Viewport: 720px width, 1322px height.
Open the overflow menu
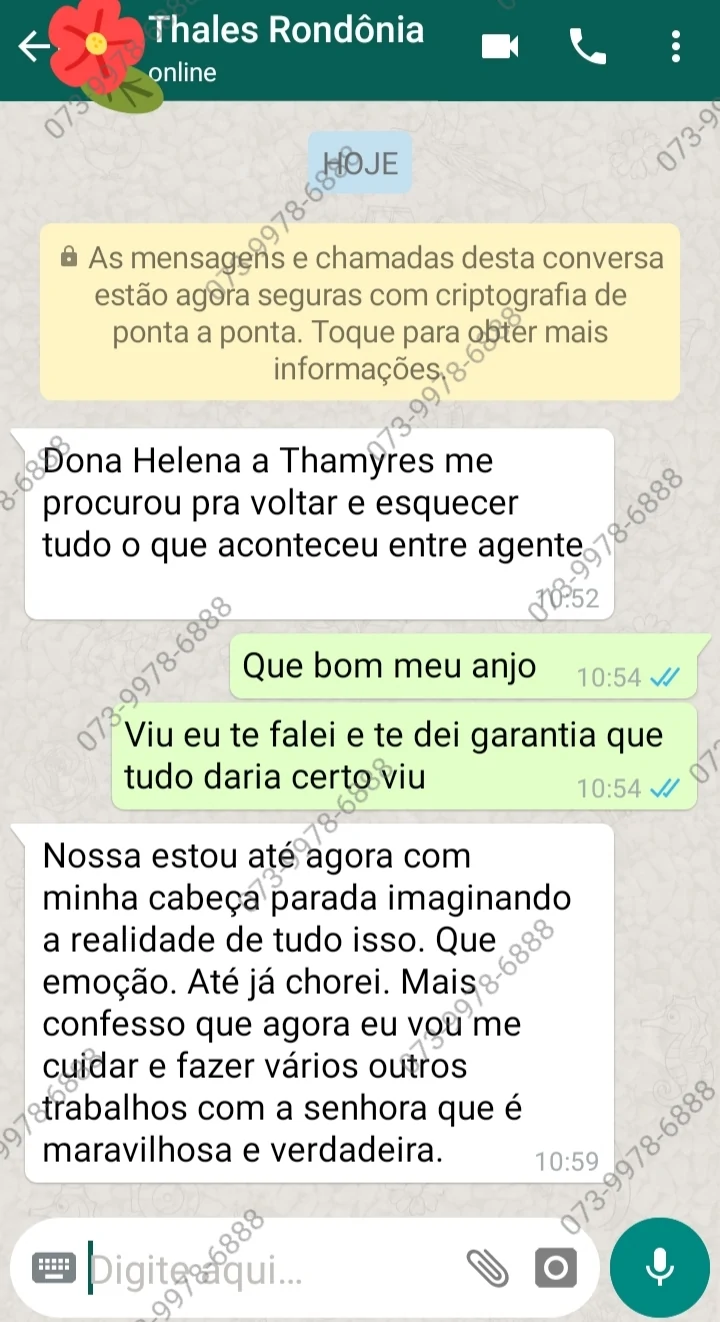(676, 47)
